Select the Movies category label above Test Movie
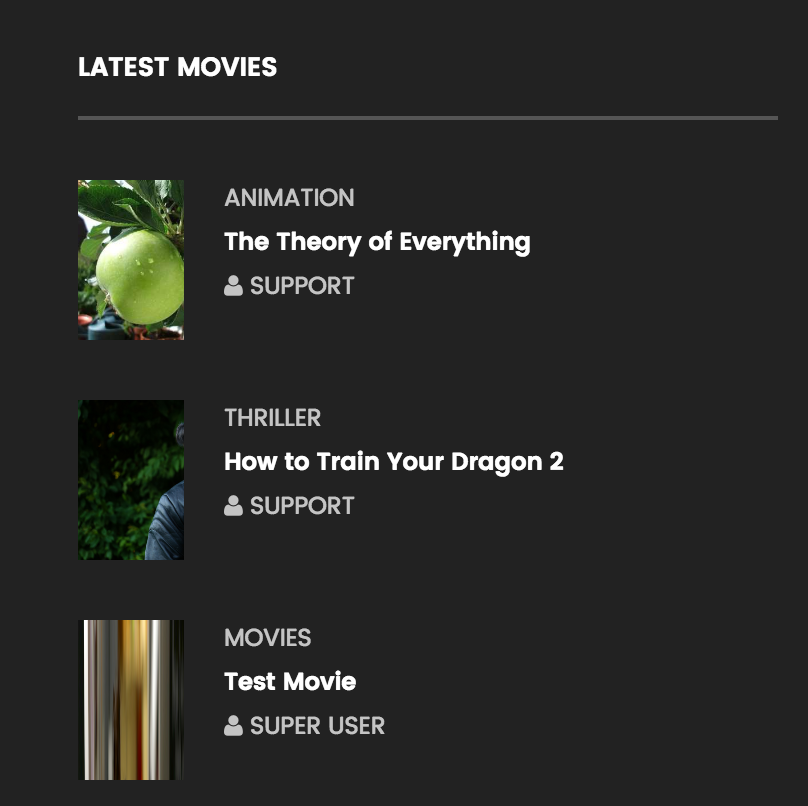The image size is (808, 806). pos(267,638)
